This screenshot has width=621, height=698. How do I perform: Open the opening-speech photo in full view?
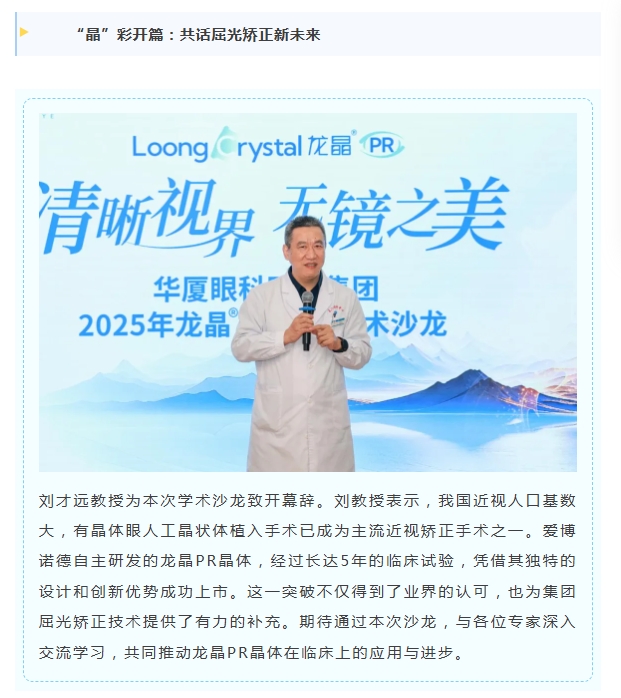(x=308, y=292)
